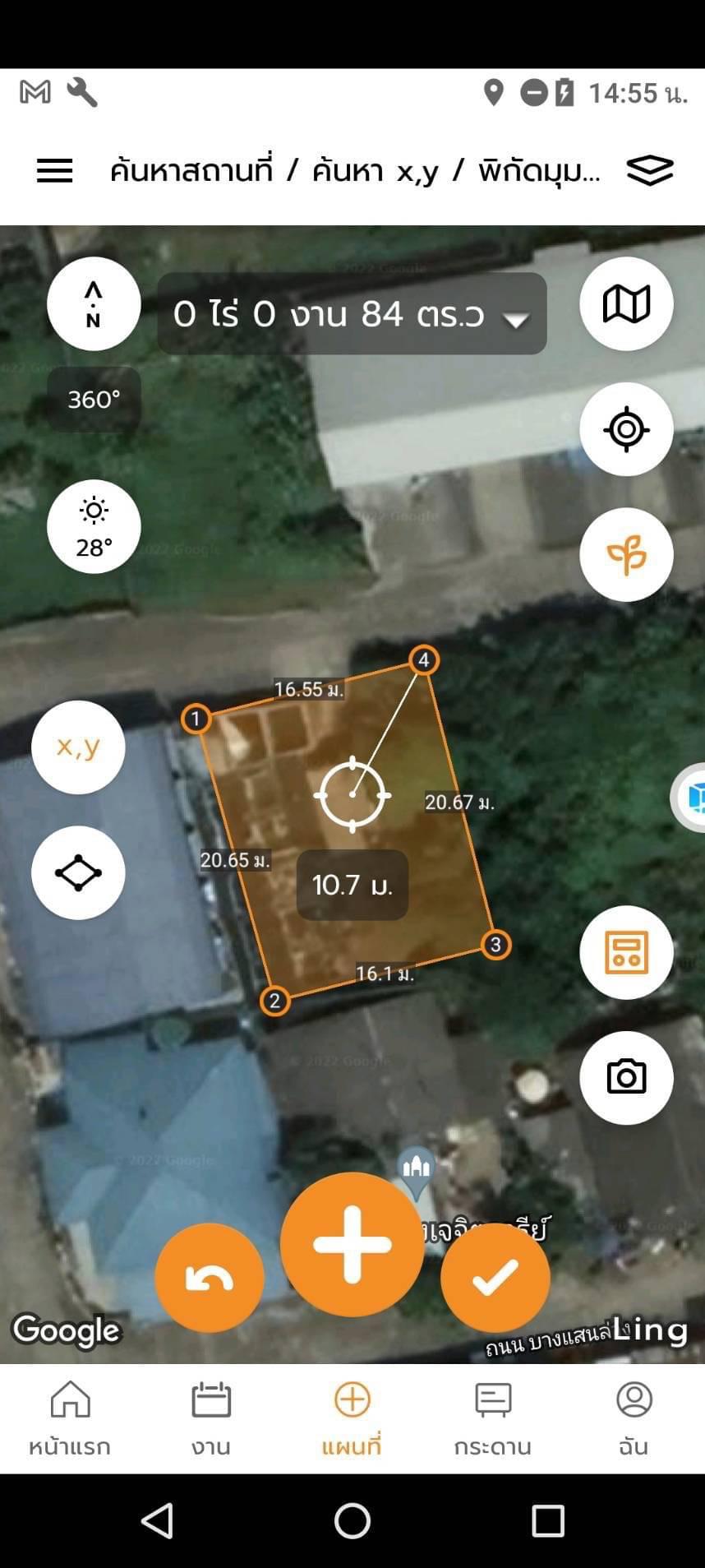This screenshot has width=705, height=1568.
Task: Switch to the กระดาน tab
Action: [493, 1418]
